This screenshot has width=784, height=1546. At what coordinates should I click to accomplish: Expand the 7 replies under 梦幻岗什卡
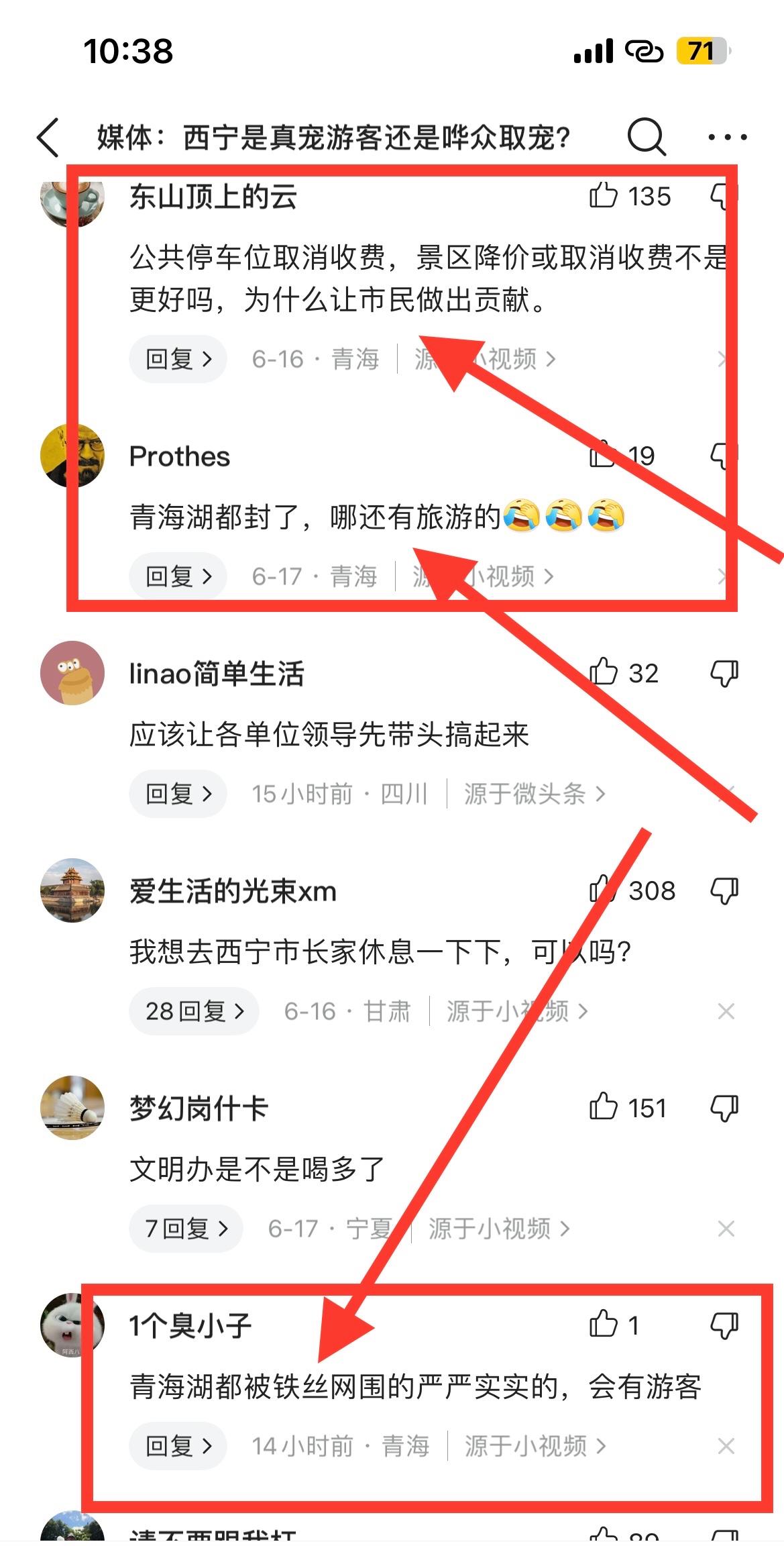coord(186,1228)
